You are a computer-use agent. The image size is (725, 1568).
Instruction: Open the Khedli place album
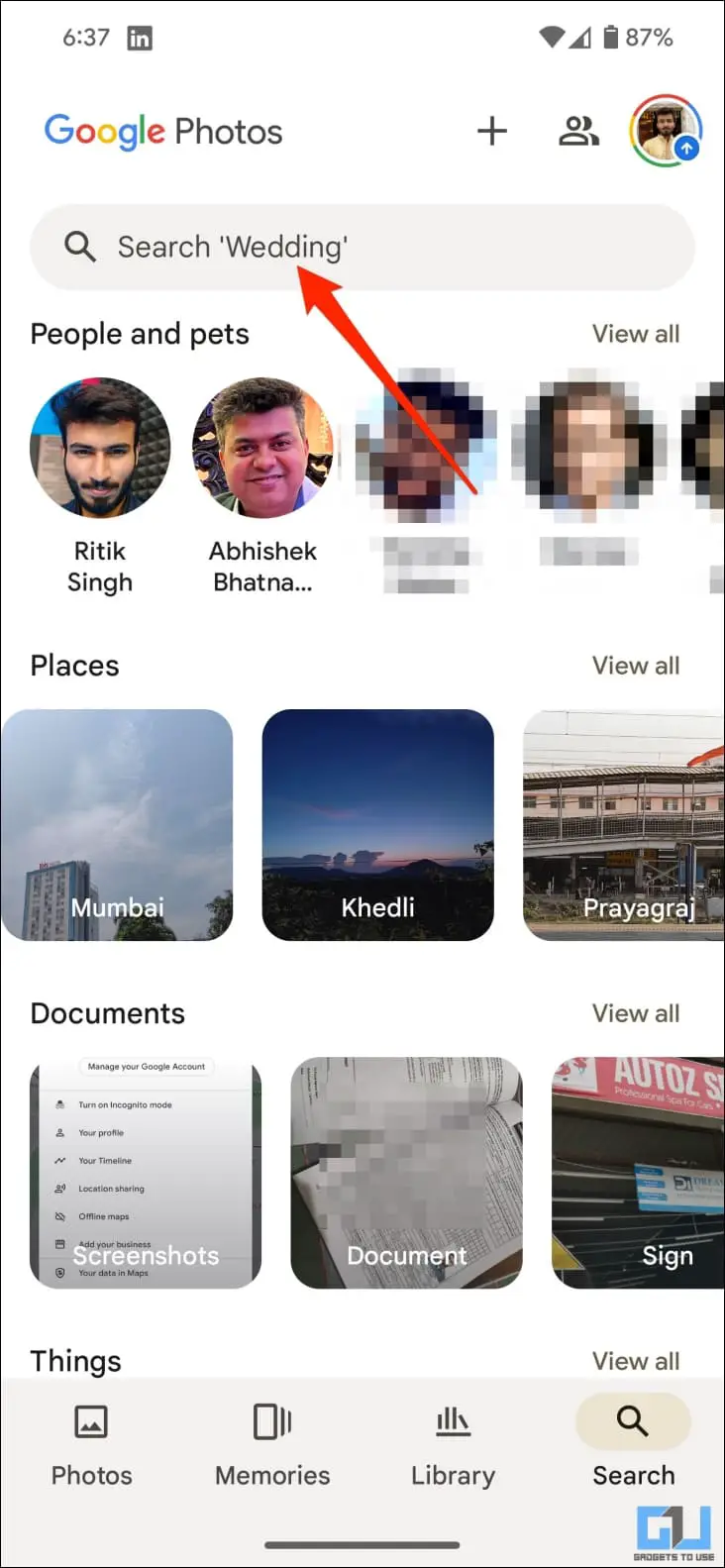click(x=377, y=824)
